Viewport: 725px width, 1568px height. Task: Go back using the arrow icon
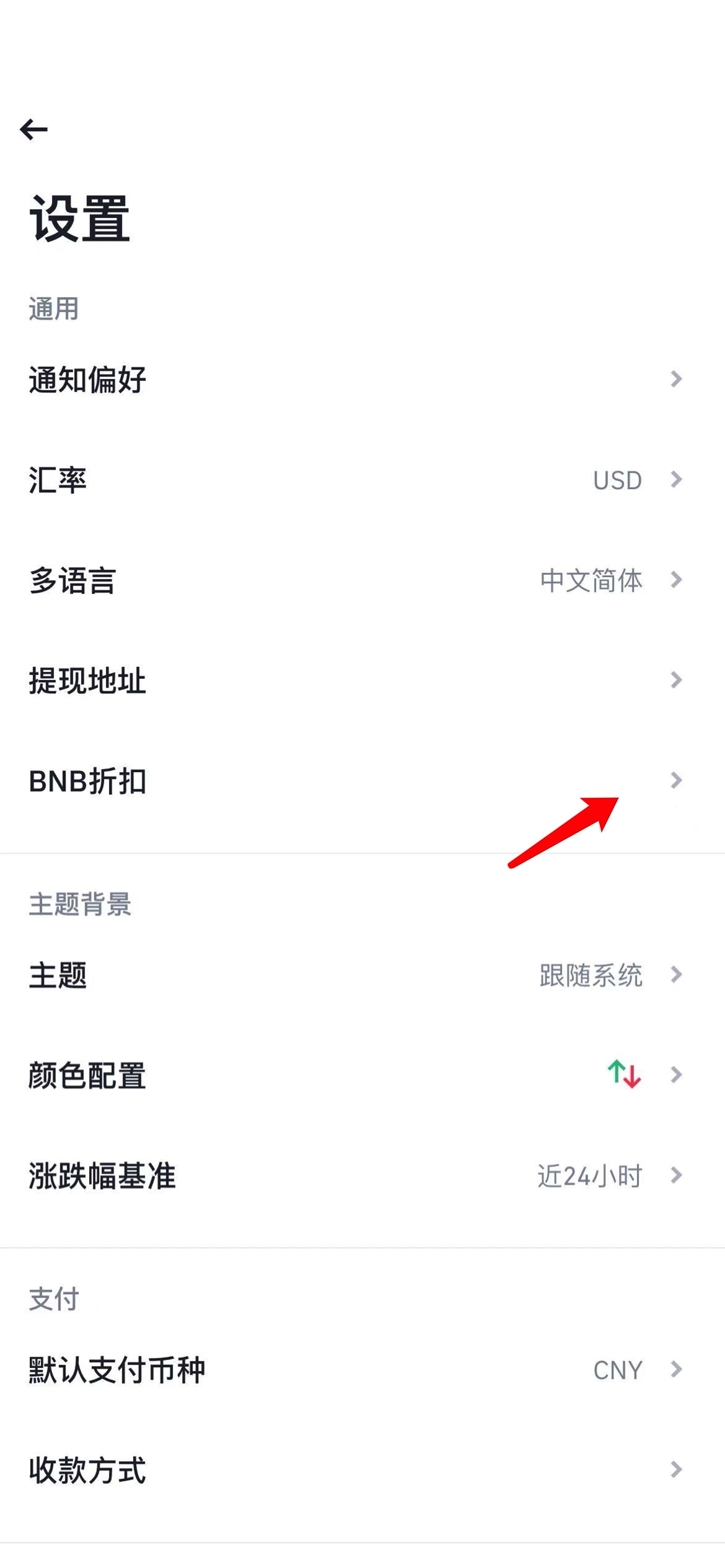click(33, 129)
